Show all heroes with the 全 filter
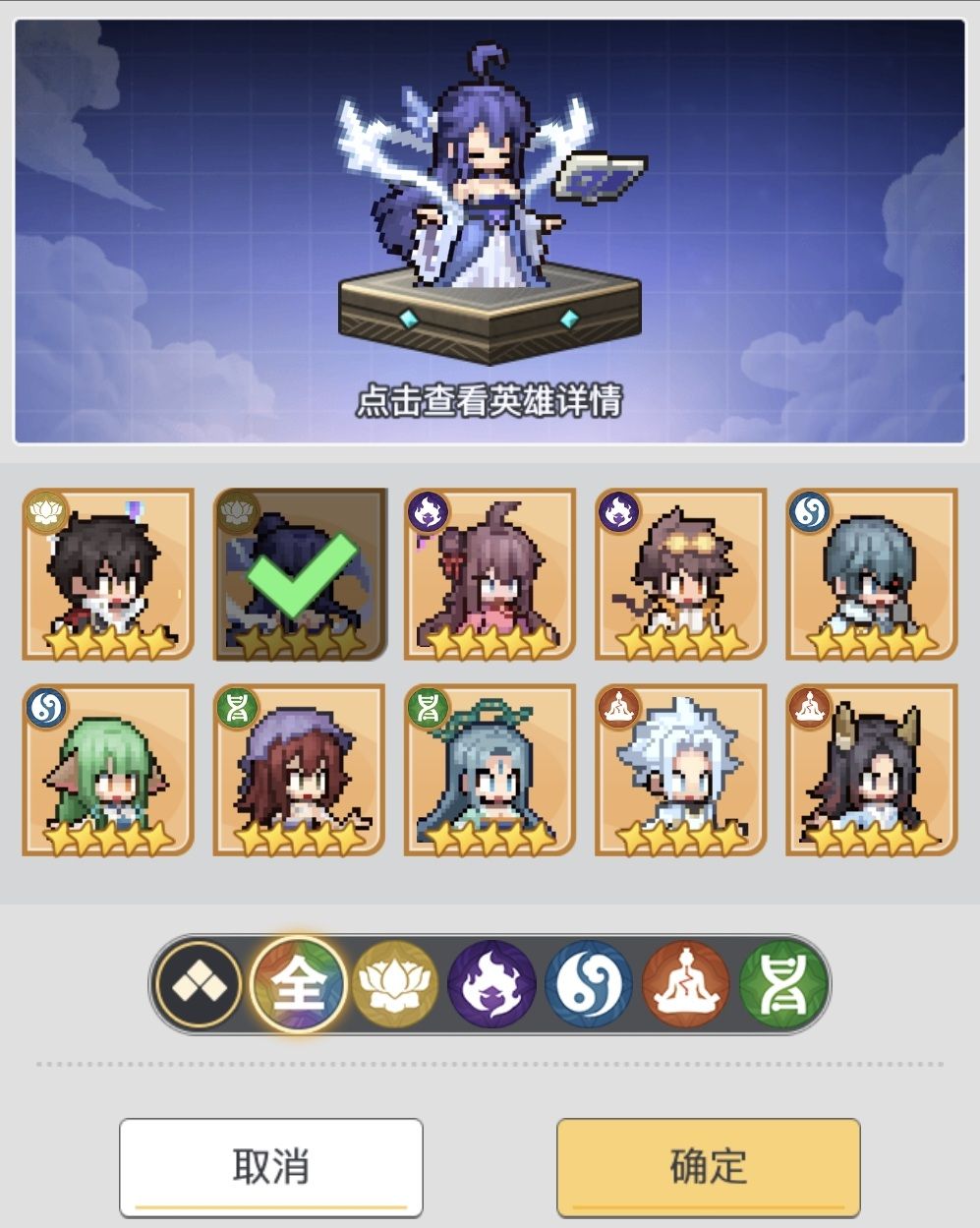This screenshot has width=980, height=1228. pos(298,984)
